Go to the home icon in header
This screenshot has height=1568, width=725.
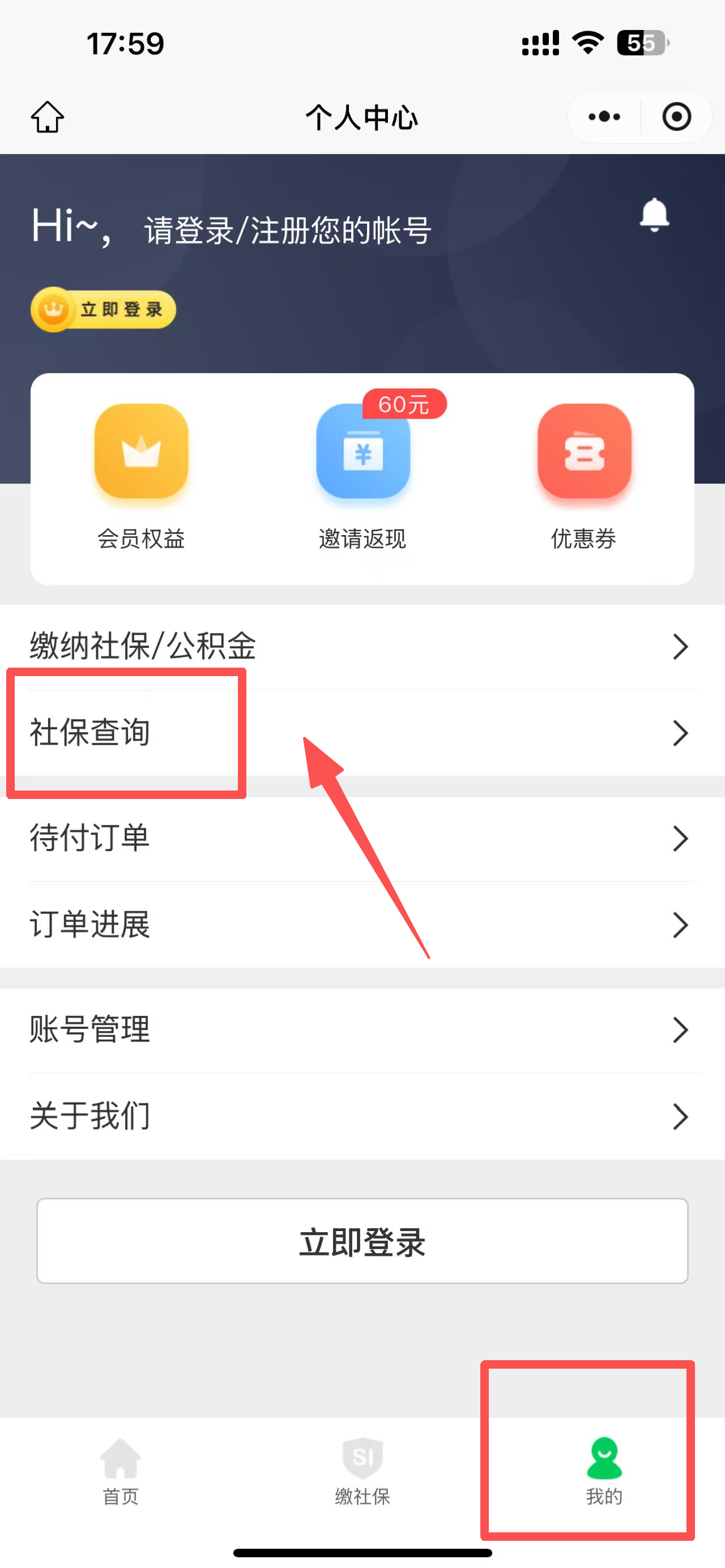point(48,117)
